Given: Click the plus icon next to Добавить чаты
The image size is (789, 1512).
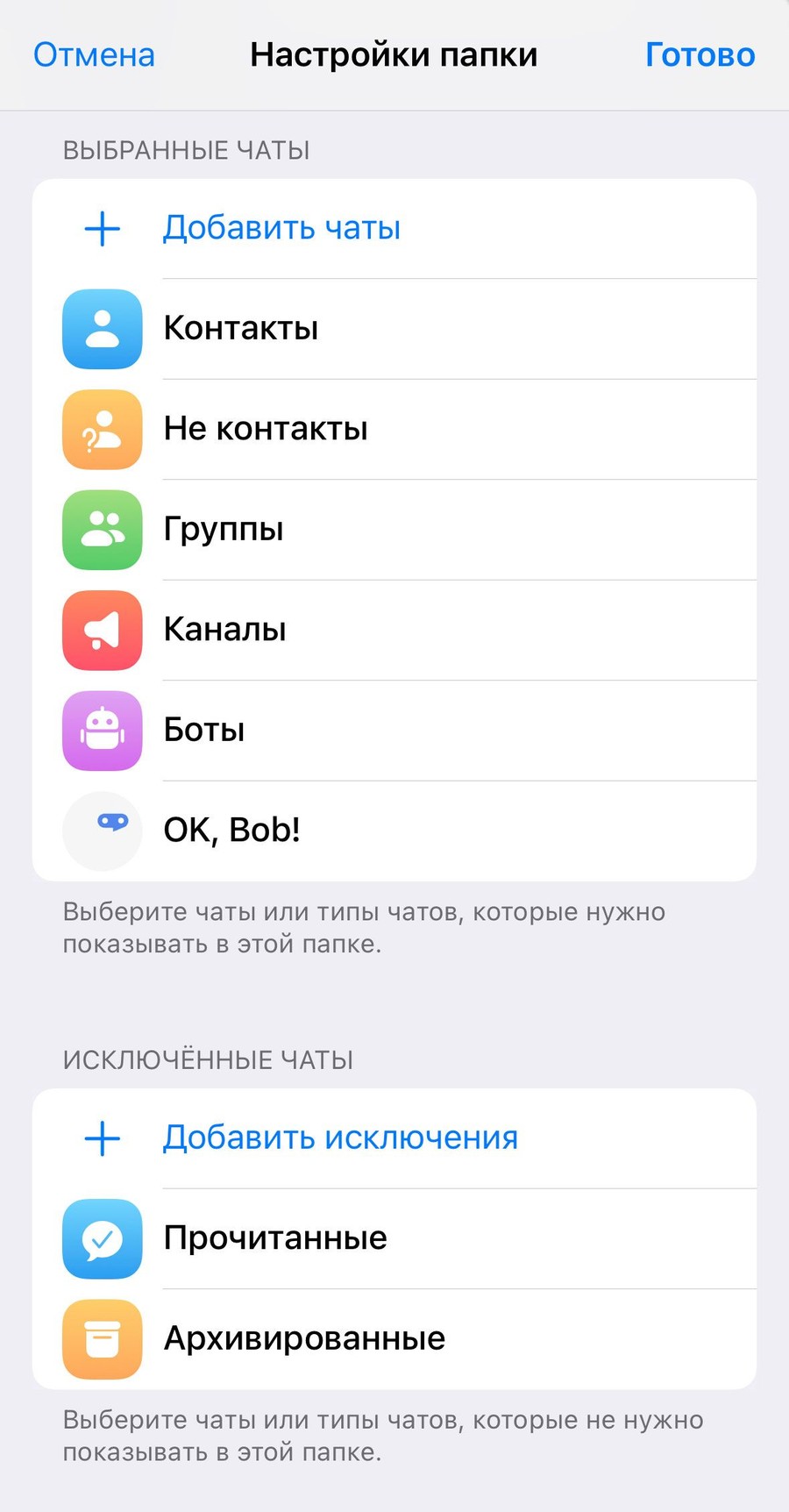Looking at the screenshot, I should point(102,228).
